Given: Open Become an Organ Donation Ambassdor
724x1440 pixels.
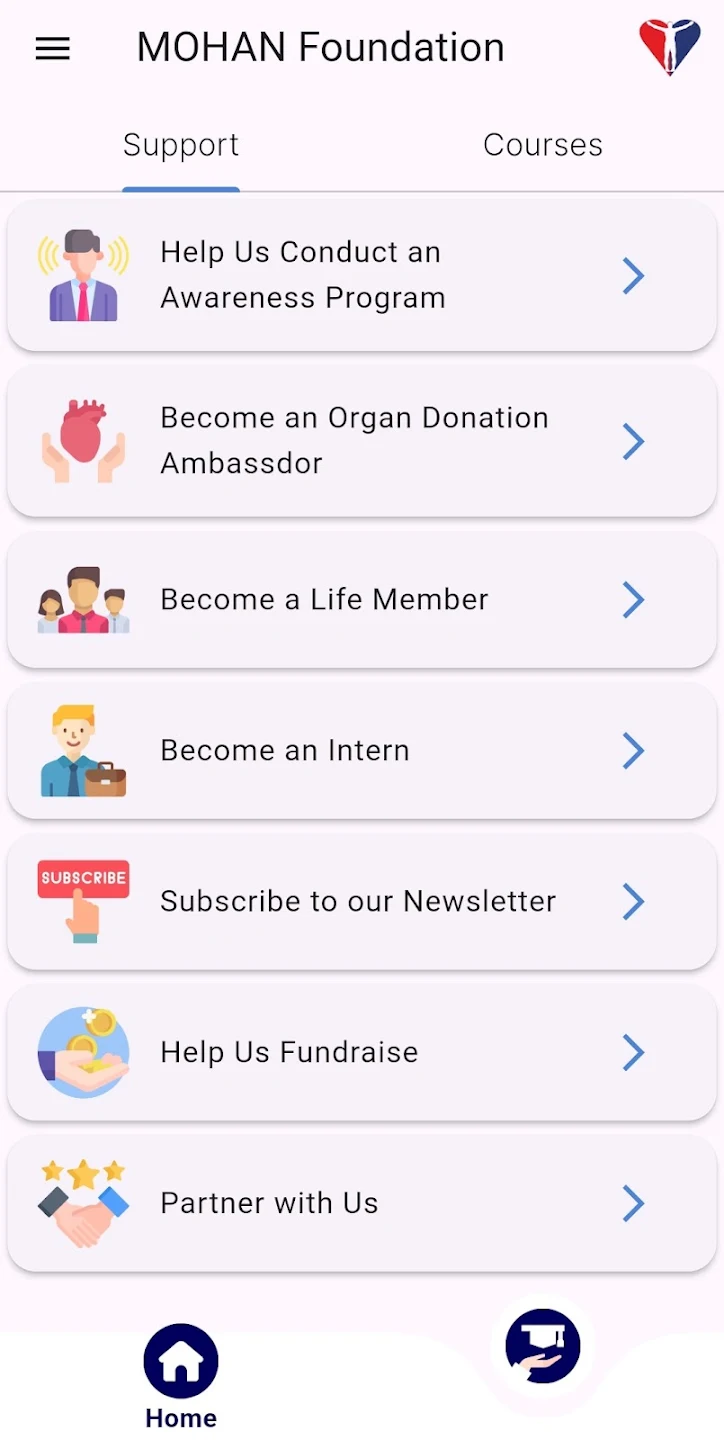Looking at the screenshot, I should [x=362, y=441].
